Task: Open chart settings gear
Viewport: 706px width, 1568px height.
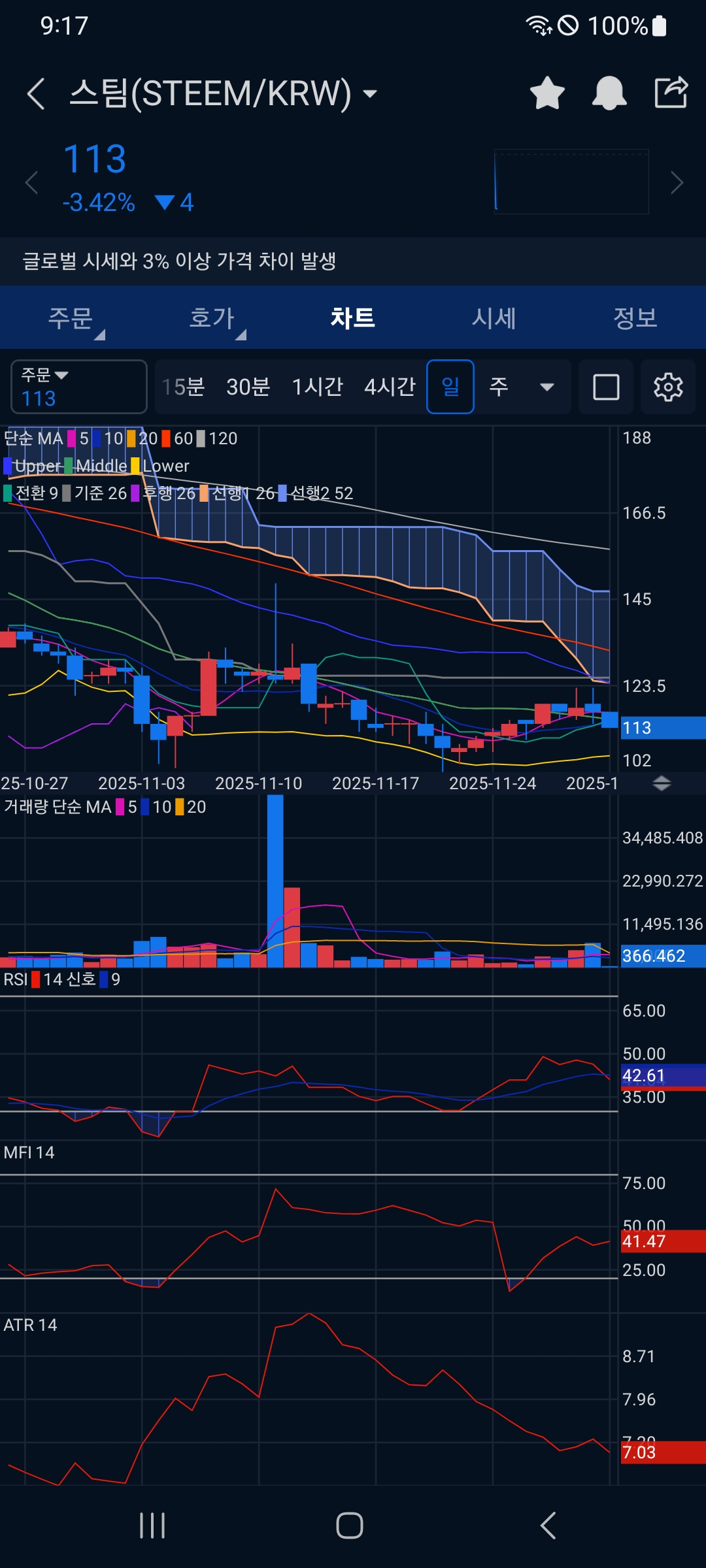Action: [x=668, y=387]
